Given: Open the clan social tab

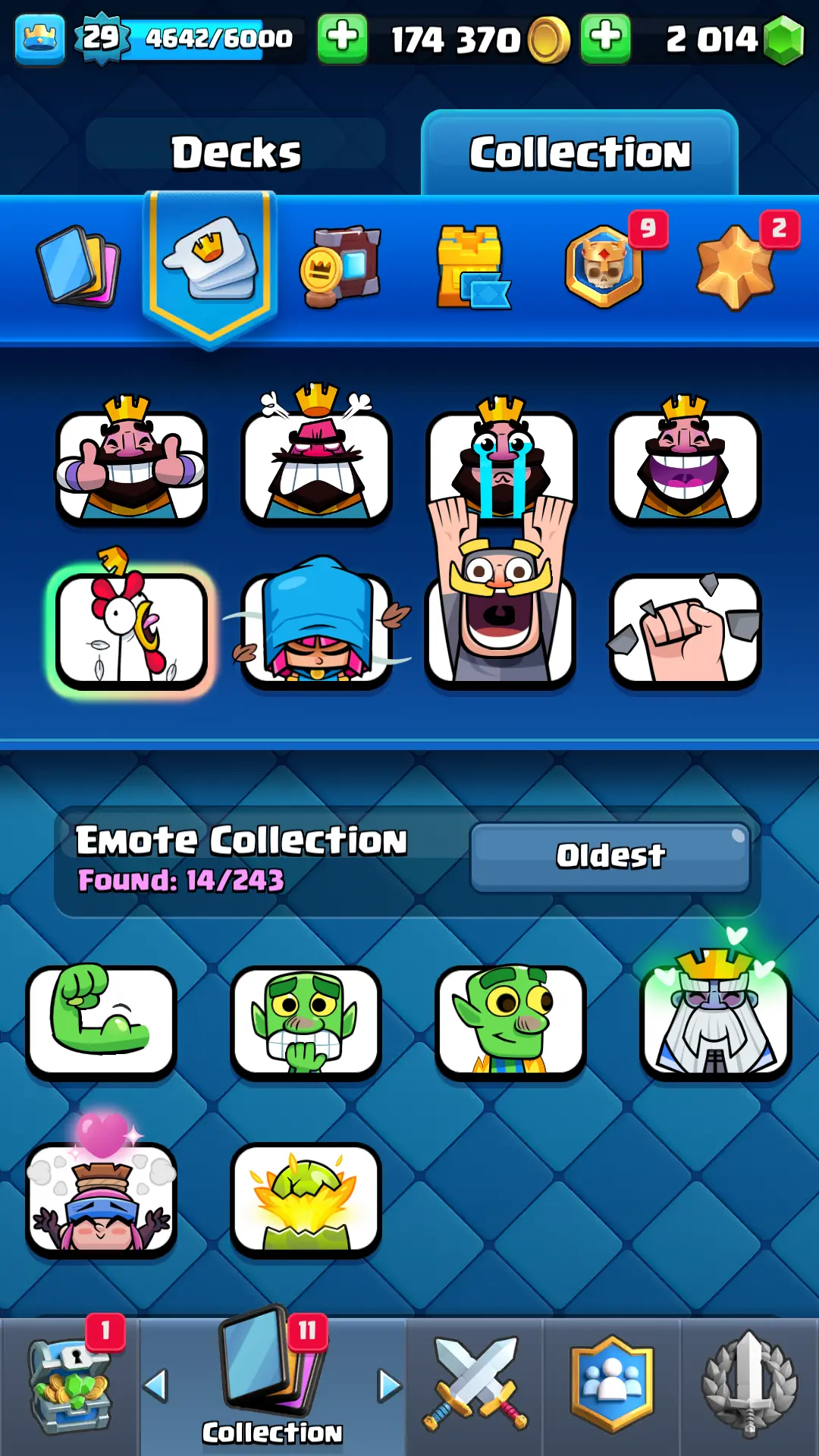Looking at the screenshot, I should click(612, 1386).
